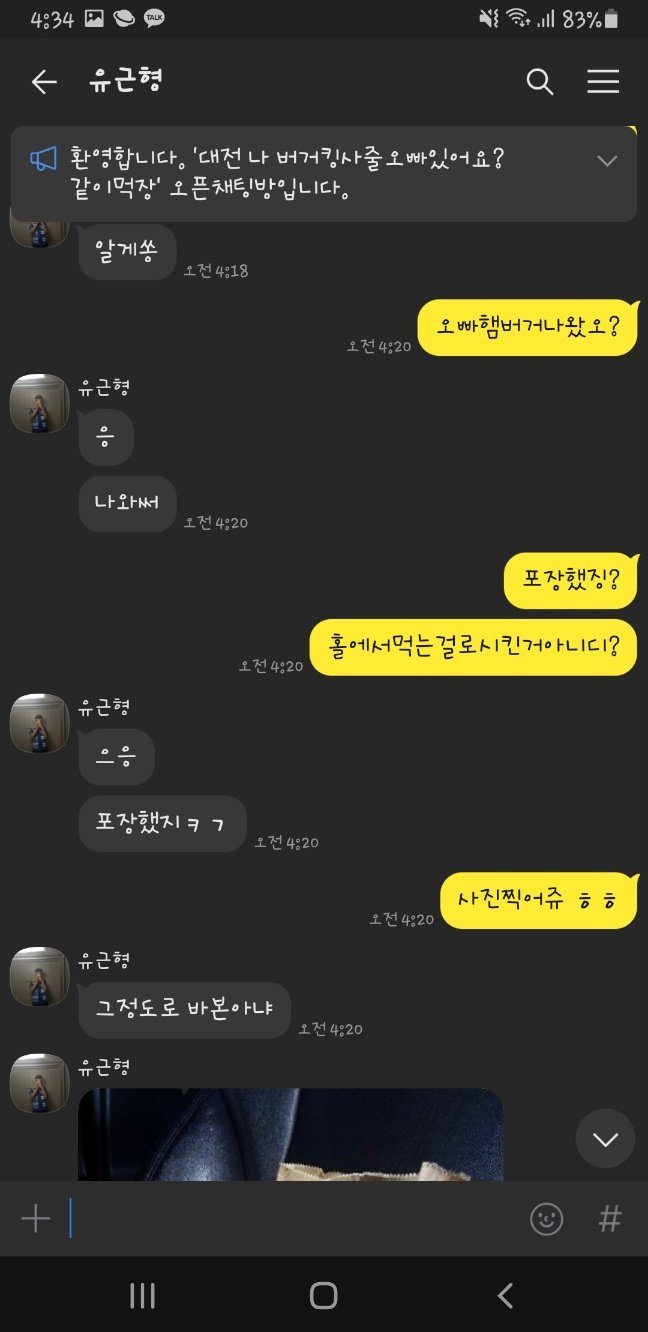
Task: Open 유근형's profile picture above the photo message
Action: pos(40,1082)
